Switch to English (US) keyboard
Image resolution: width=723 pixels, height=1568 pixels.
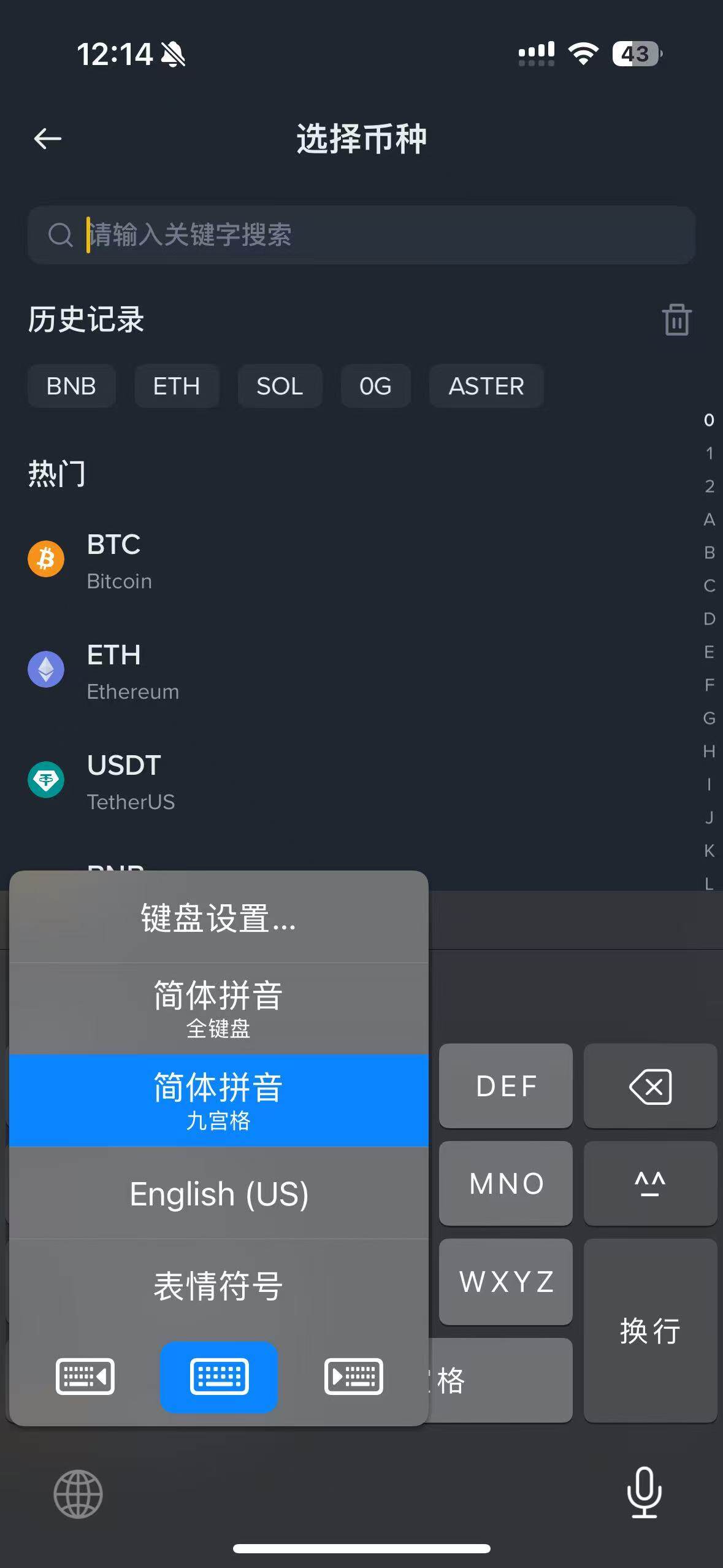tap(218, 1194)
